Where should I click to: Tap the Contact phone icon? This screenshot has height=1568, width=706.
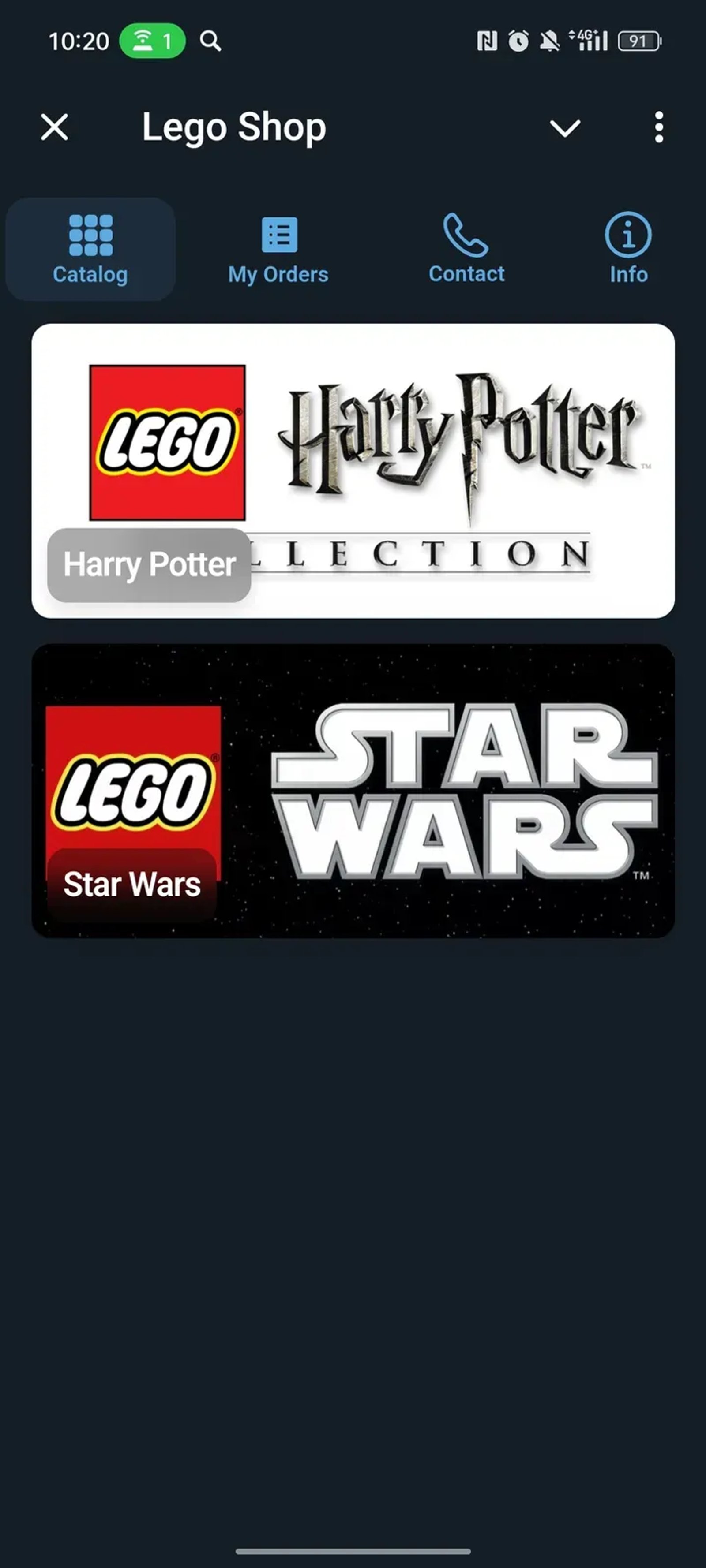466,234
